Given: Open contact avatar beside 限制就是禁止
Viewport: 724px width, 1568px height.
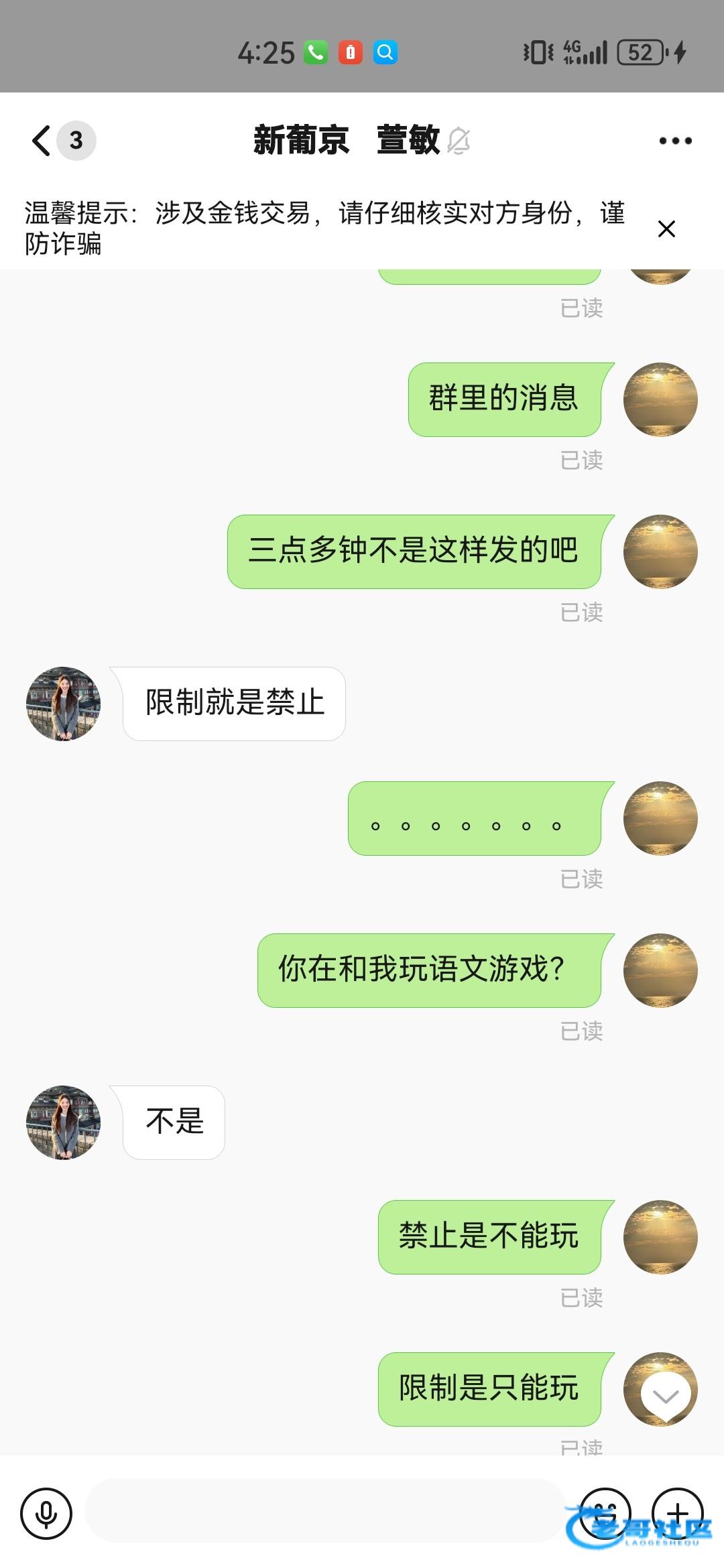Looking at the screenshot, I should point(63,704).
